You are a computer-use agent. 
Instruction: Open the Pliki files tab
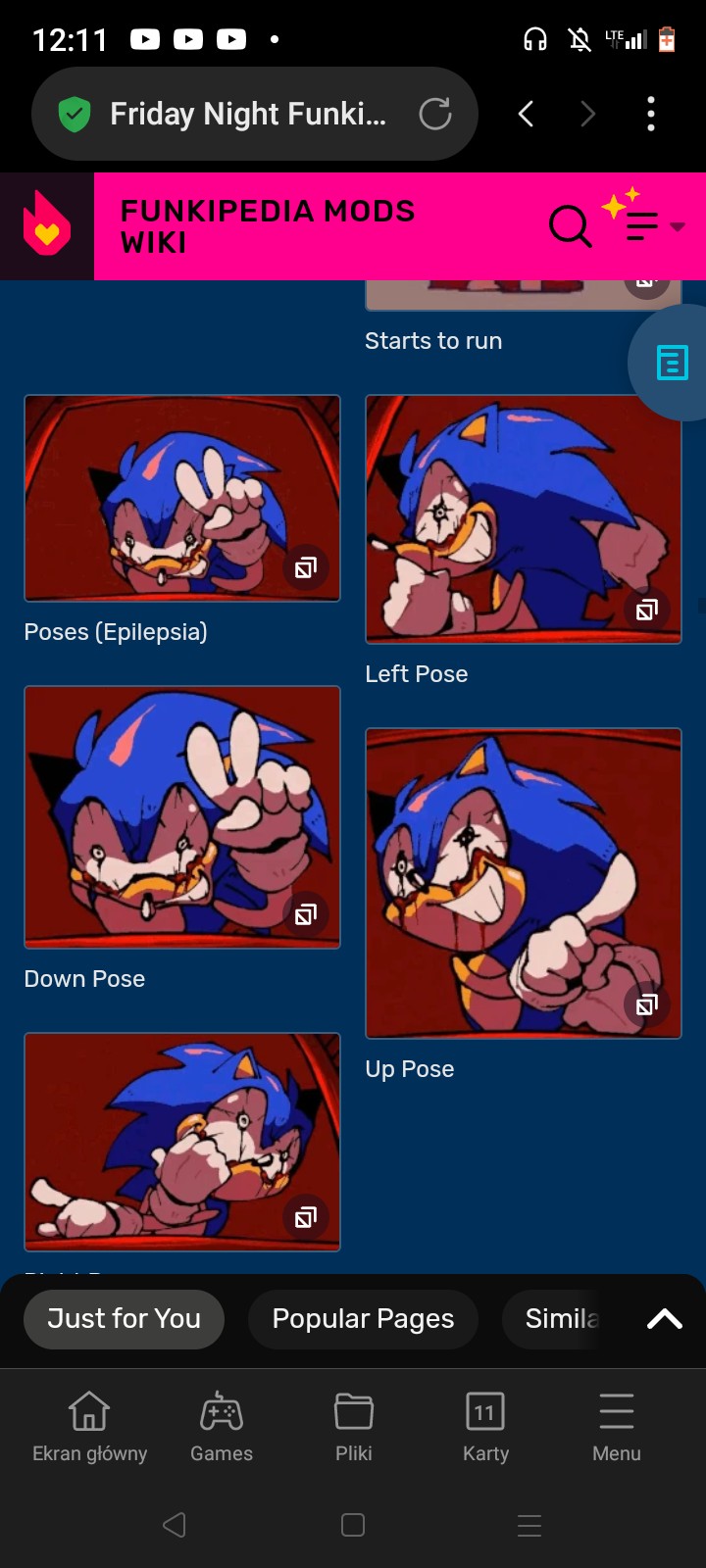pyautogui.click(x=353, y=1427)
